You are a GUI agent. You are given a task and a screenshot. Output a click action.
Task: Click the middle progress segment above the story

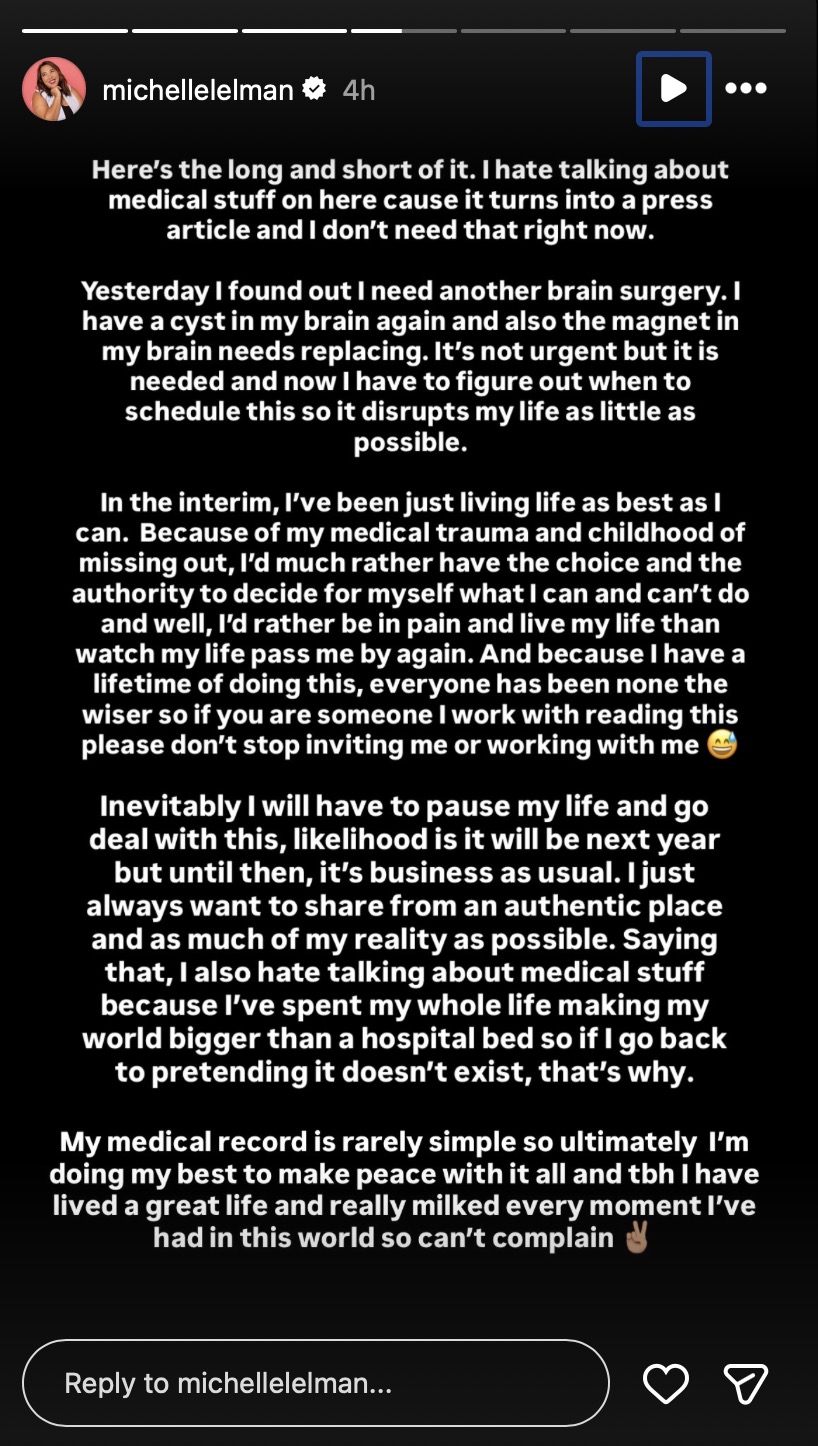(x=403, y=30)
